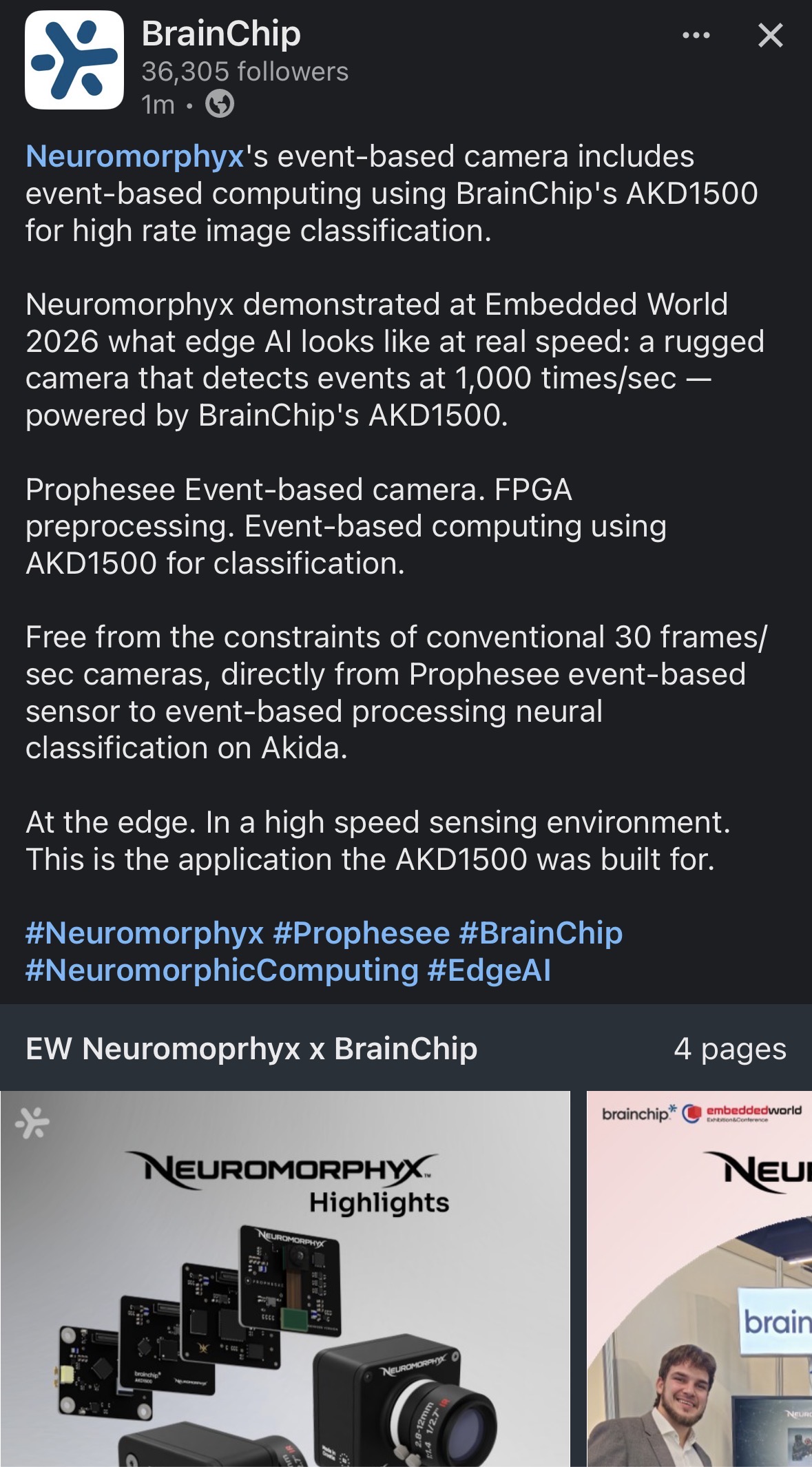Open the #Neuromorphyx hashtag
The height and width of the screenshot is (1467, 812).
click(x=145, y=933)
